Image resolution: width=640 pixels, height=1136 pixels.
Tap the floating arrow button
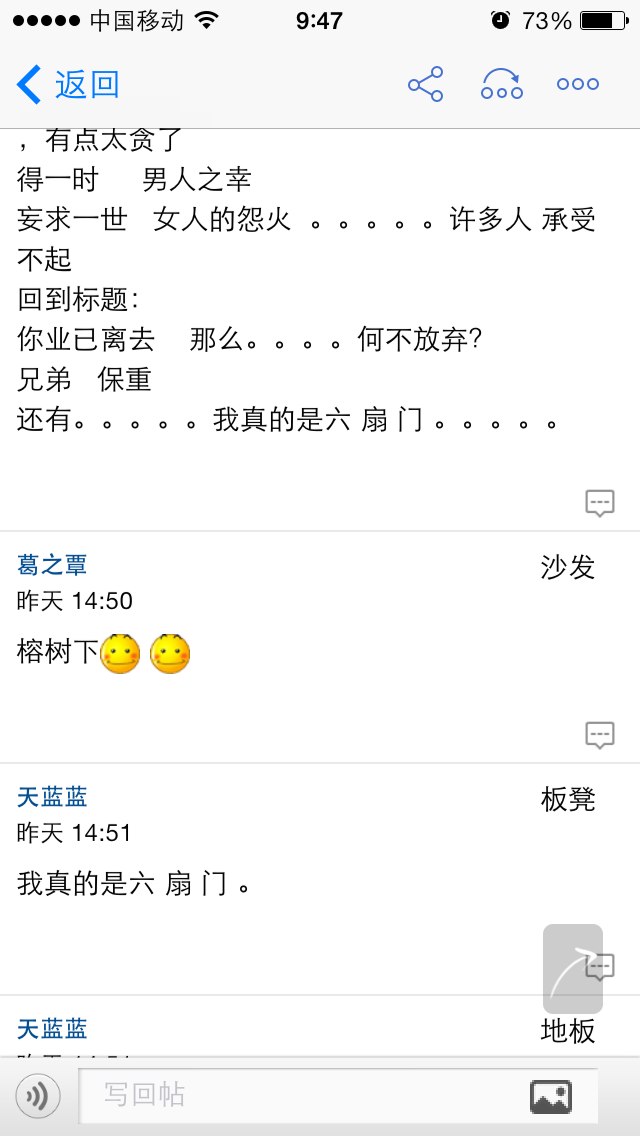(573, 969)
